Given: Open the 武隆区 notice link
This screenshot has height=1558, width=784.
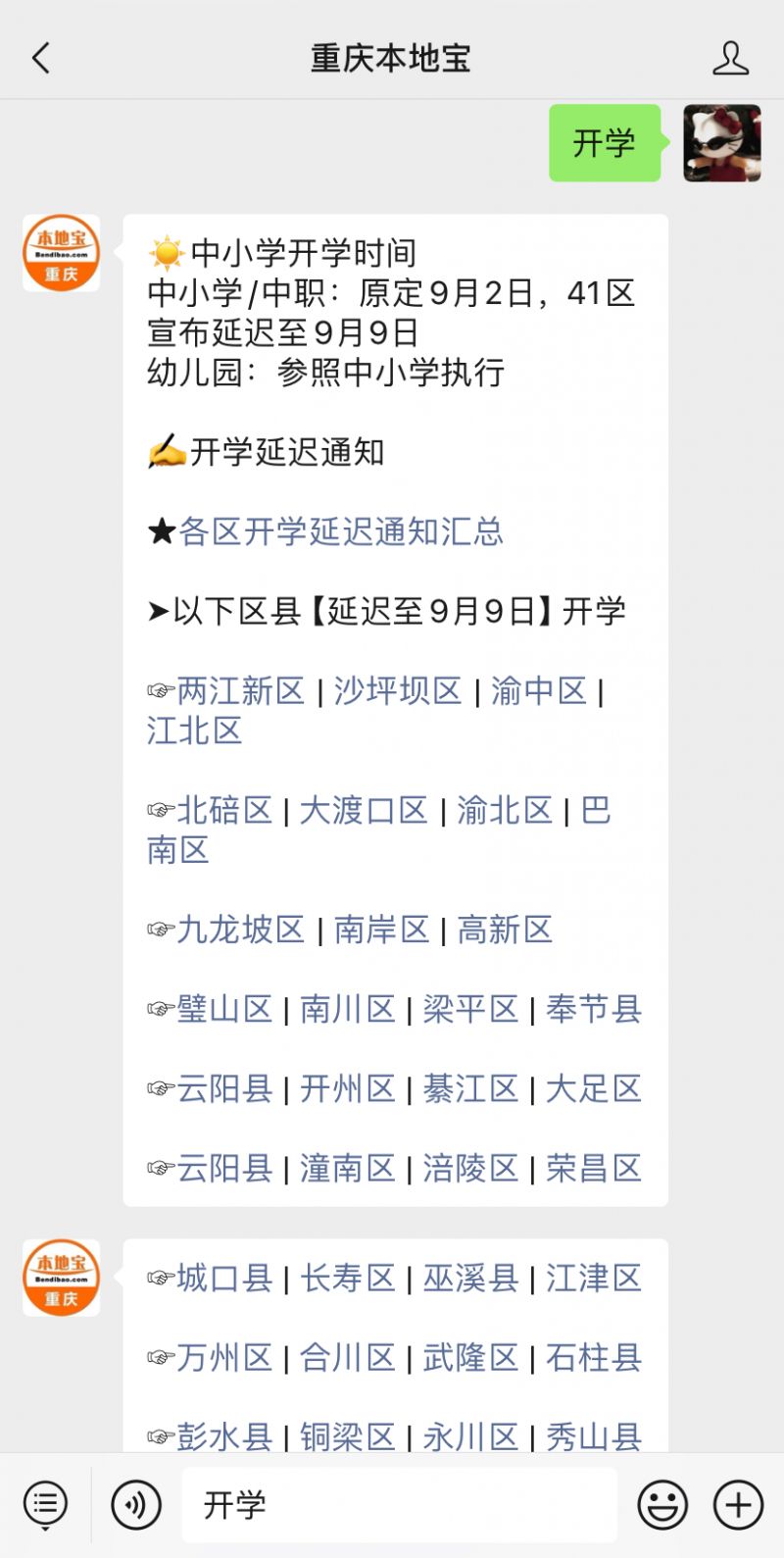Looking at the screenshot, I should (470, 1358).
